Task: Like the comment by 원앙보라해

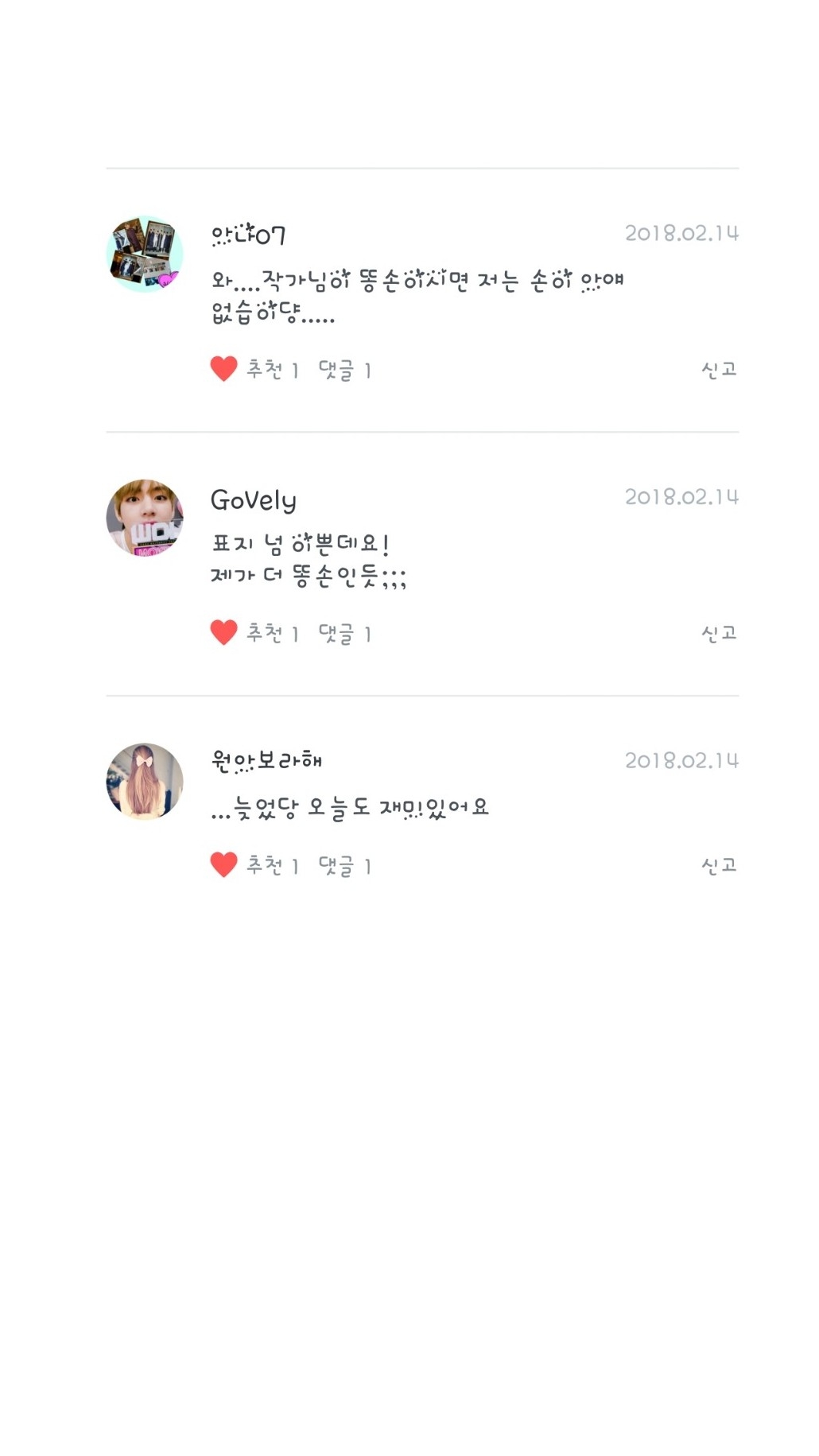Action: [224, 864]
